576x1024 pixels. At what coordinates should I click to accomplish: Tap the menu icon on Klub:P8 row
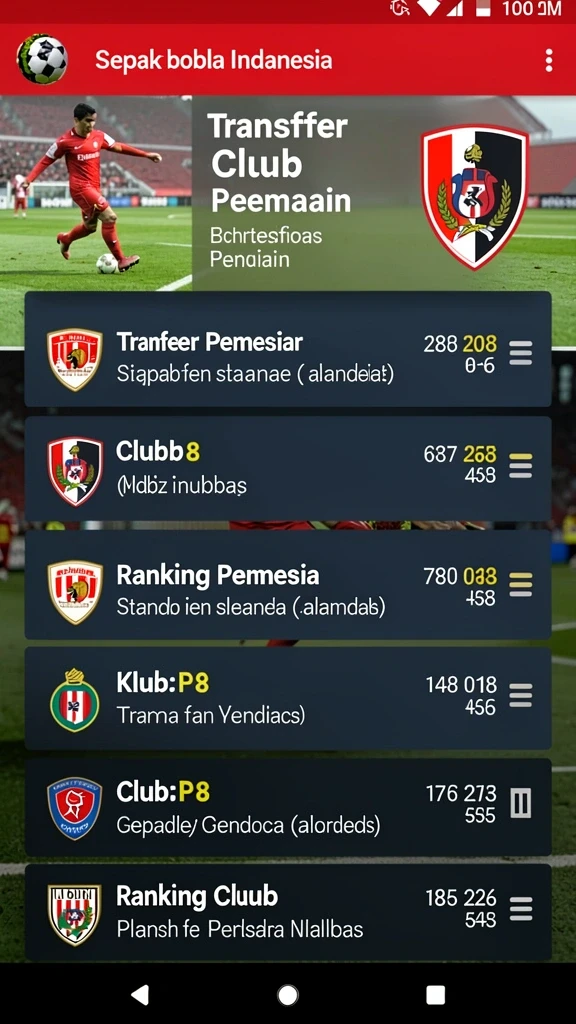pyautogui.click(x=520, y=696)
